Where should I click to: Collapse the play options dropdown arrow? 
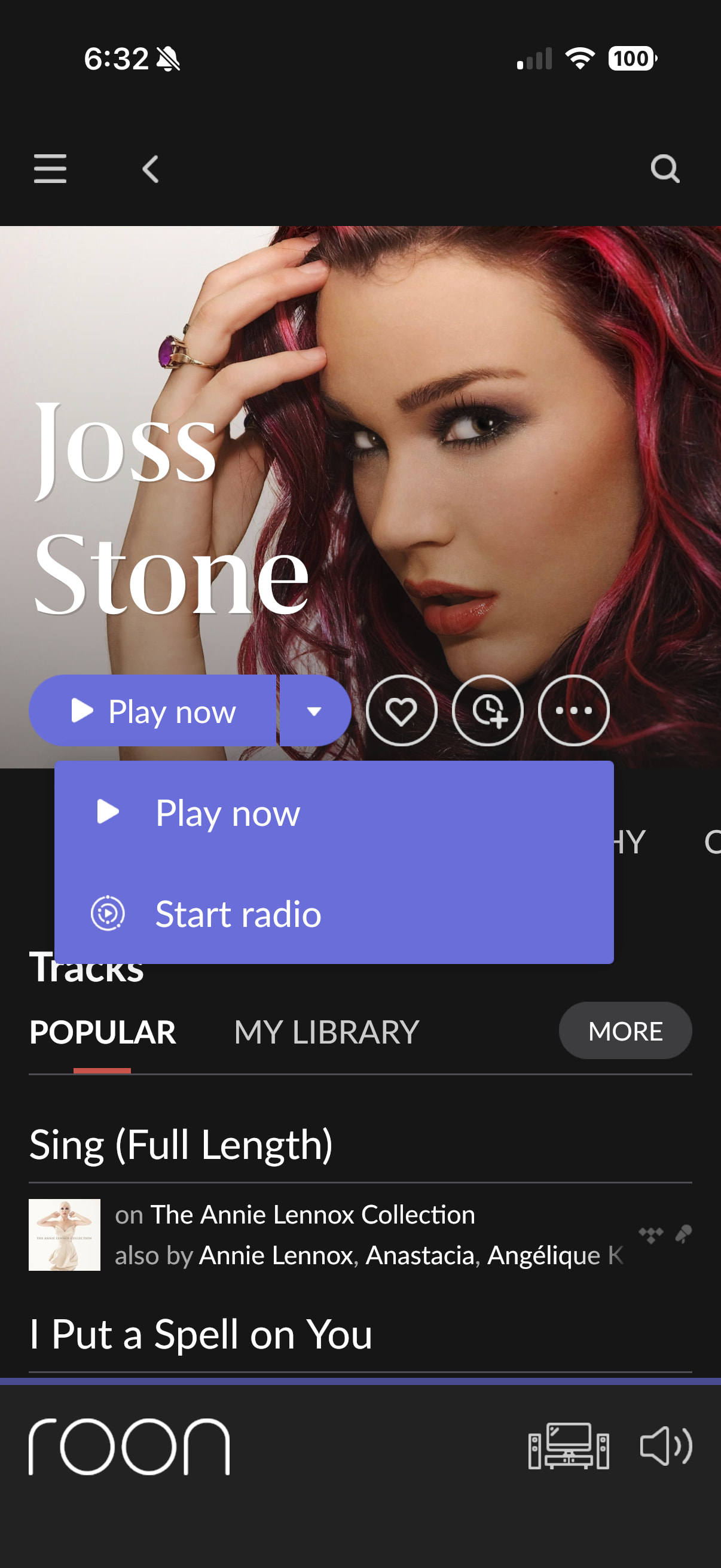point(314,710)
